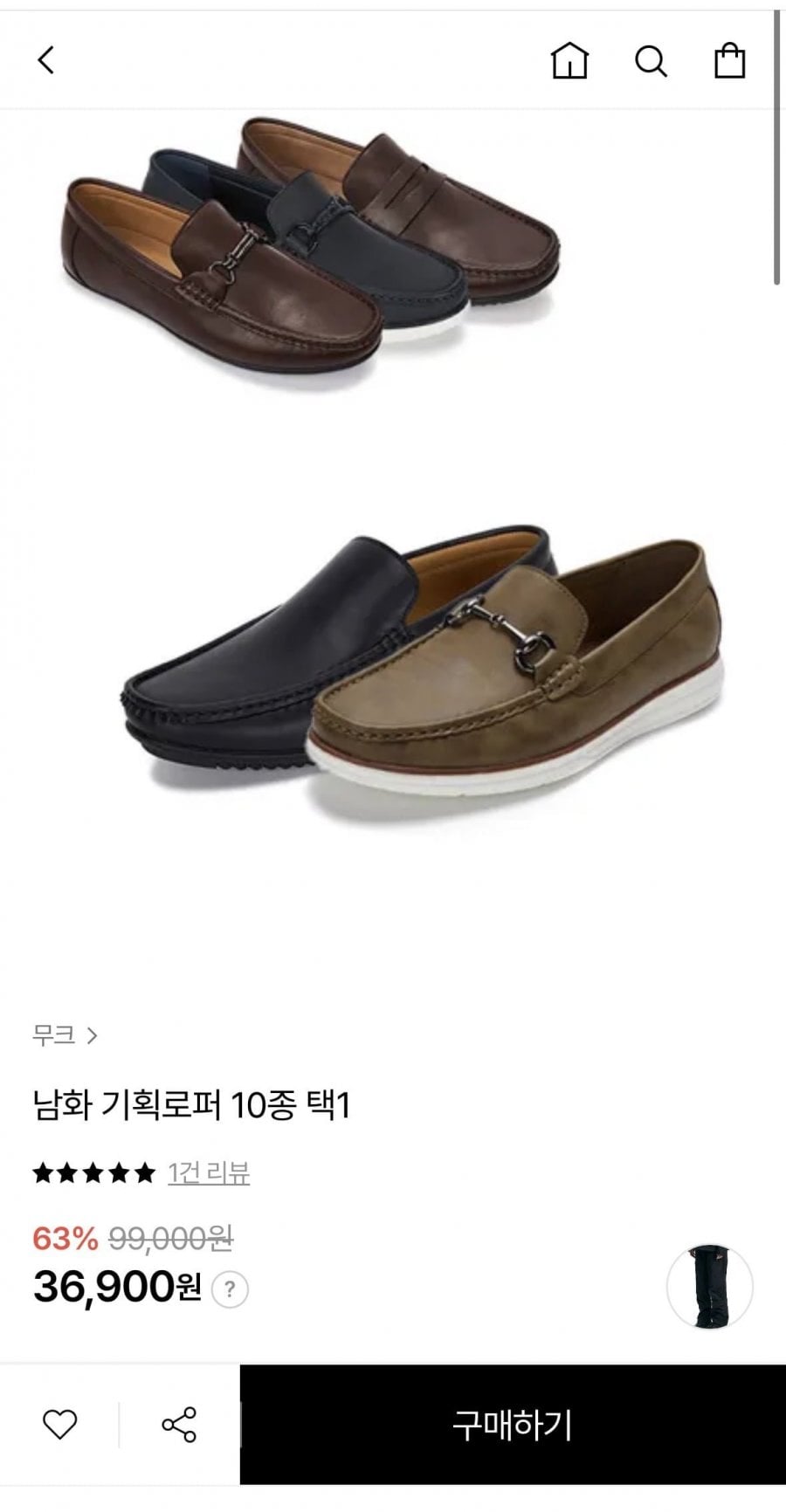Go back to the previous page
This screenshot has height=1512, width=786.
[46, 60]
